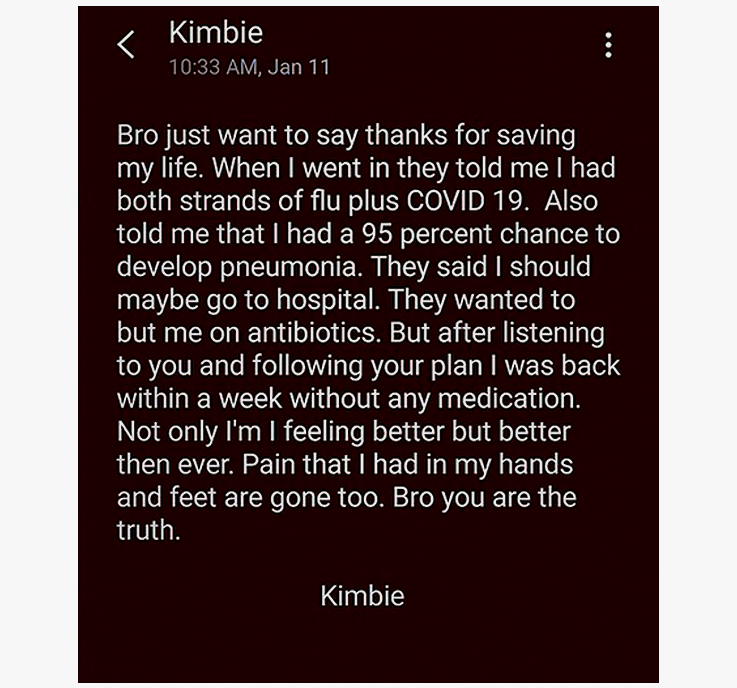737x688 pixels.
Task: Go back from Kimbie's message
Action: click(x=127, y=45)
